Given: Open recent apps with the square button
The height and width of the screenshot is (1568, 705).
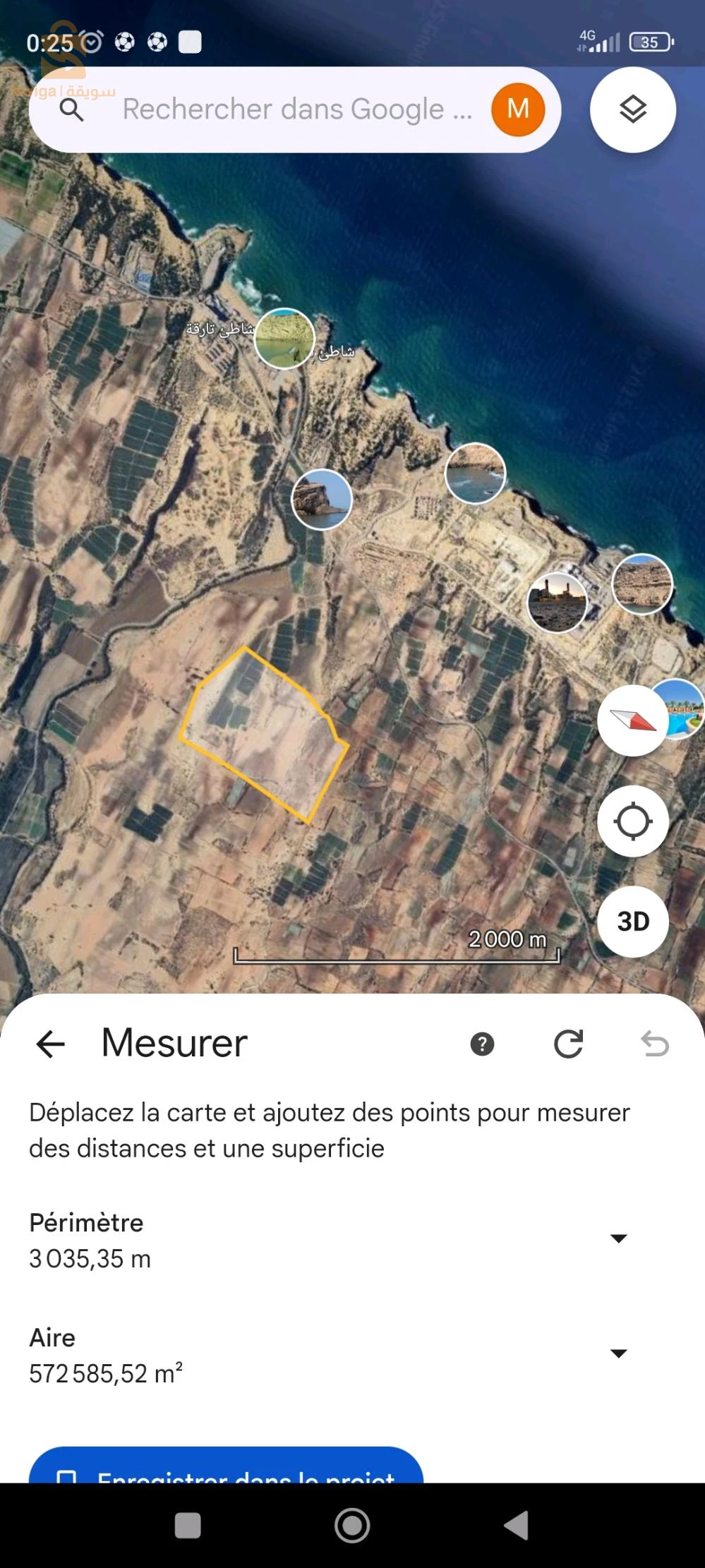Looking at the screenshot, I should tap(188, 1526).
